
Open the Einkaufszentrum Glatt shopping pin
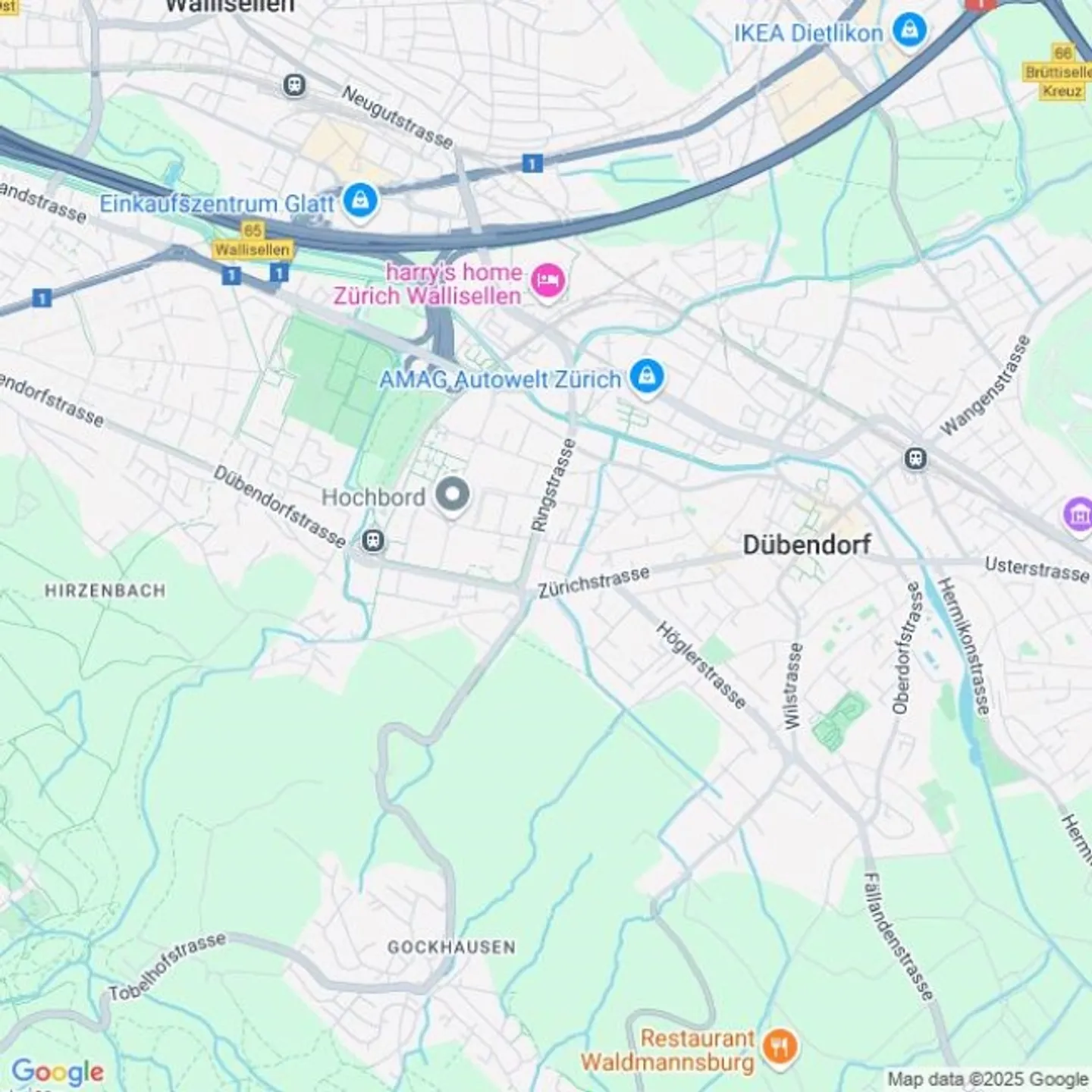tap(360, 202)
